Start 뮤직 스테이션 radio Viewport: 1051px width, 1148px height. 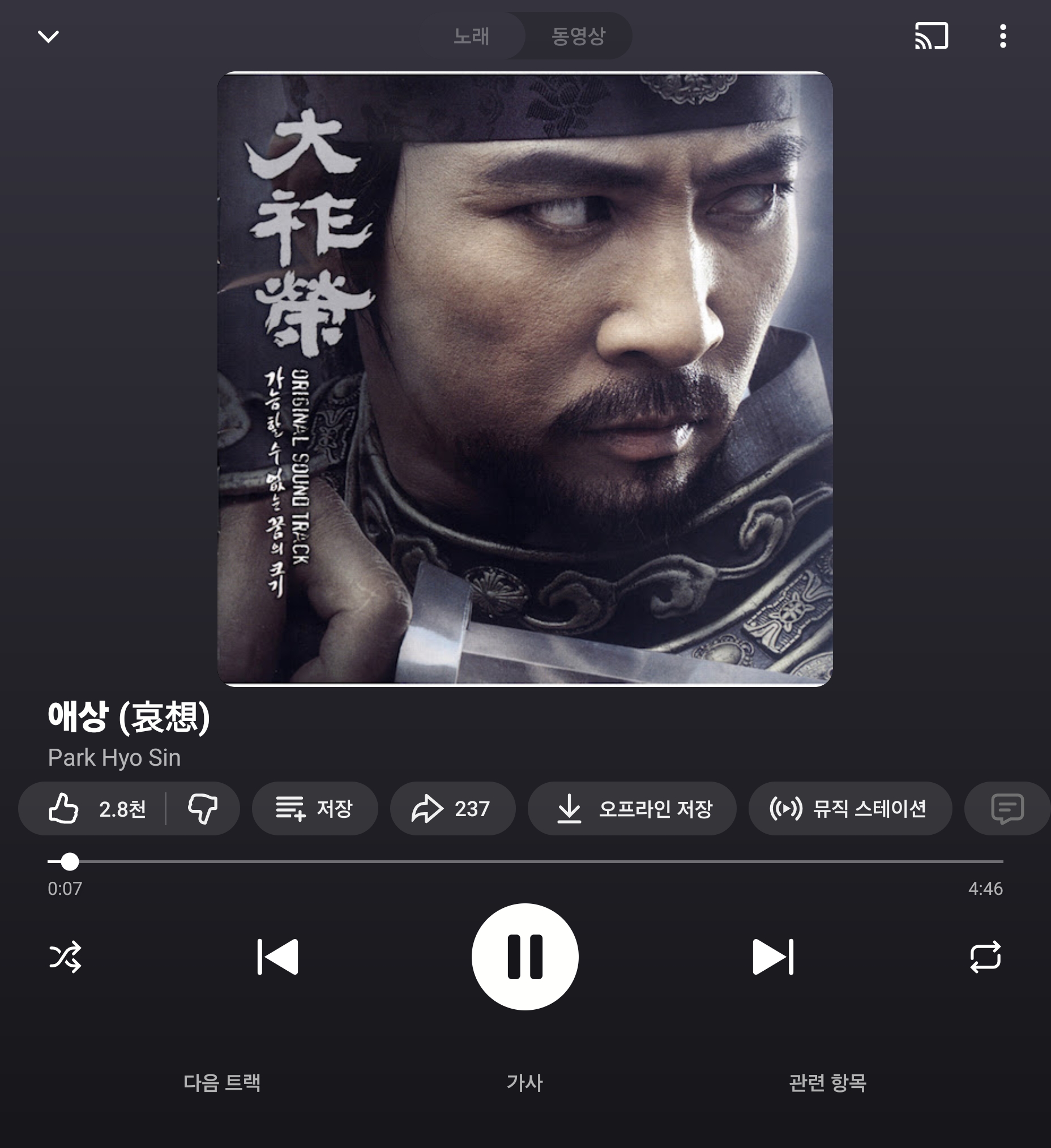click(x=850, y=808)
